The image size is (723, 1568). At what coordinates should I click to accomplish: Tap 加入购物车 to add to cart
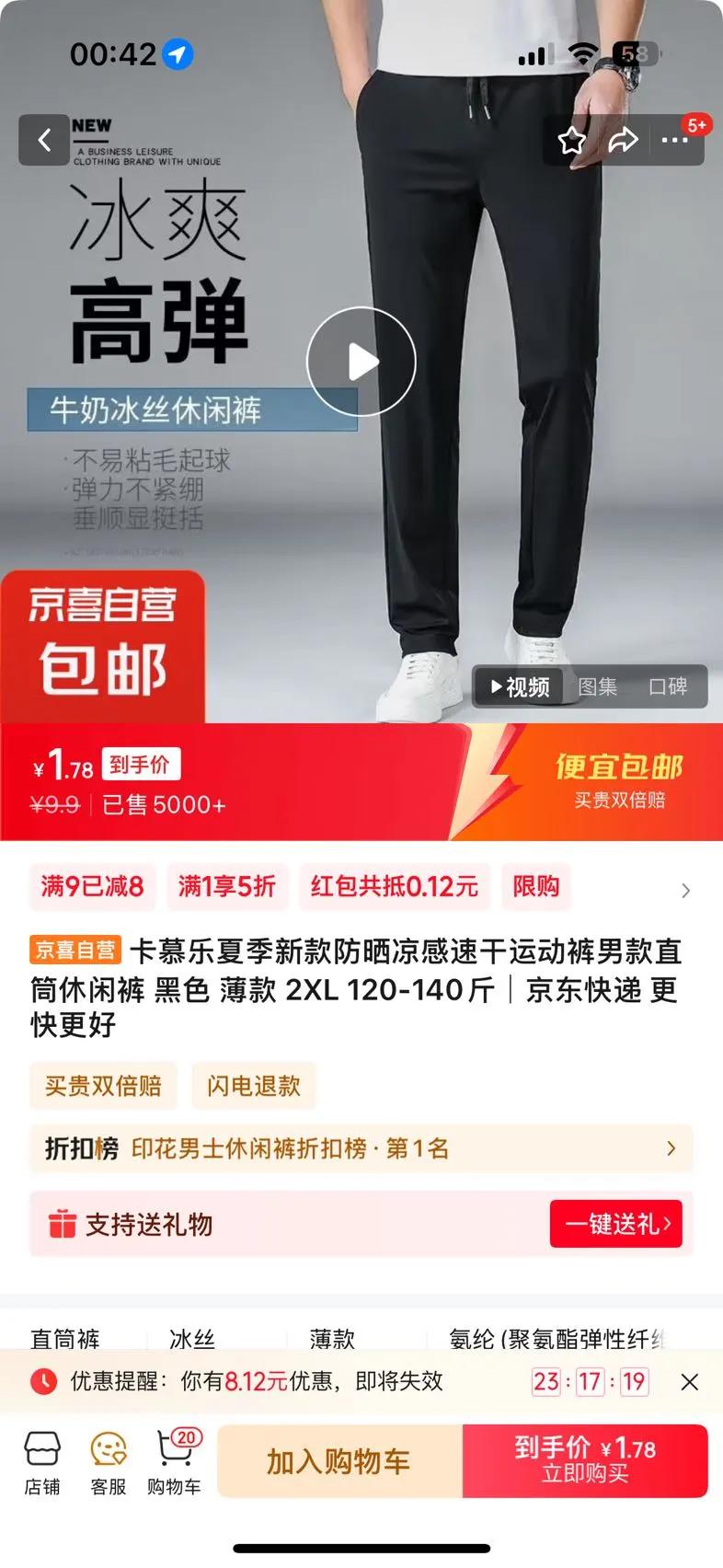point(339,1461)
